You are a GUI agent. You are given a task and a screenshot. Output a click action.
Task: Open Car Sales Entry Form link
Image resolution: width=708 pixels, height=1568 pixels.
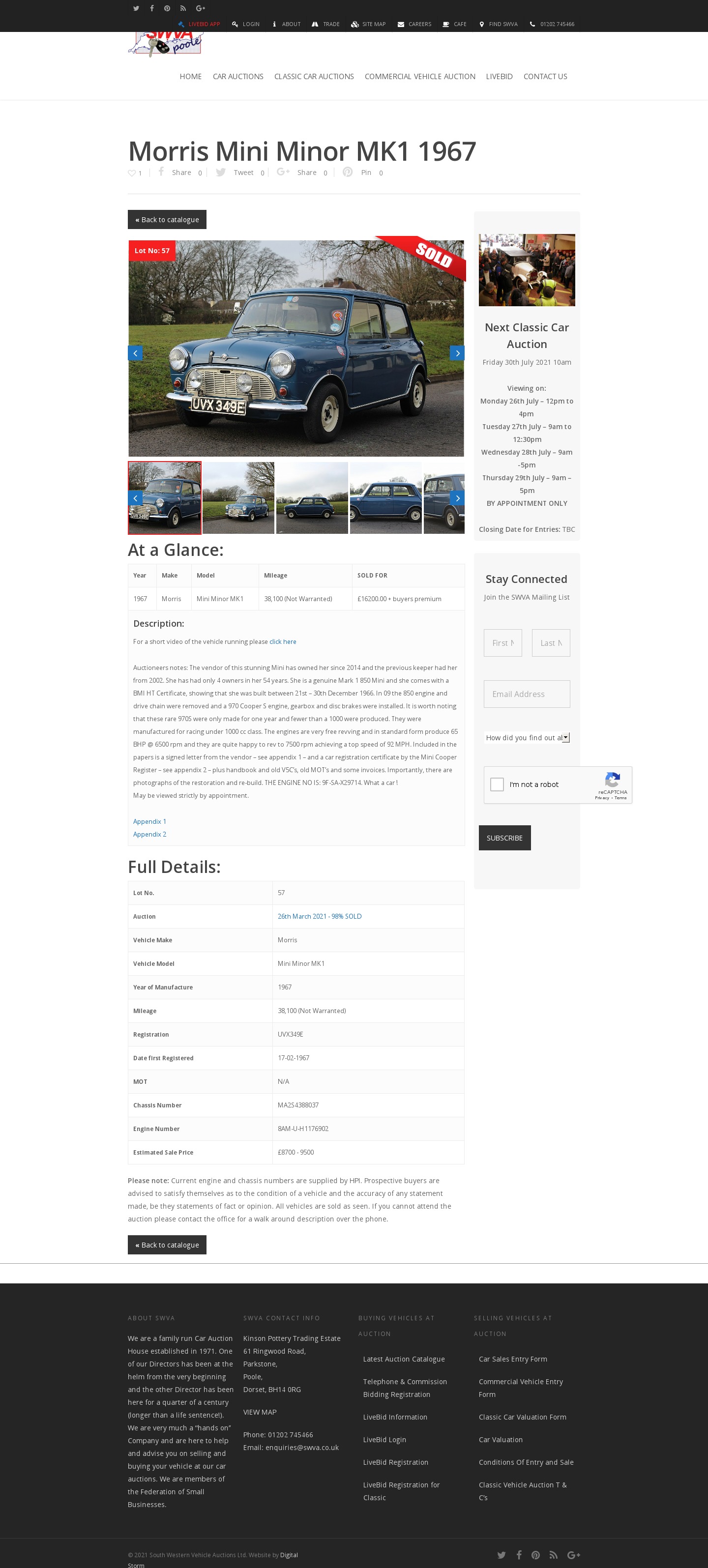point(513,1359)
